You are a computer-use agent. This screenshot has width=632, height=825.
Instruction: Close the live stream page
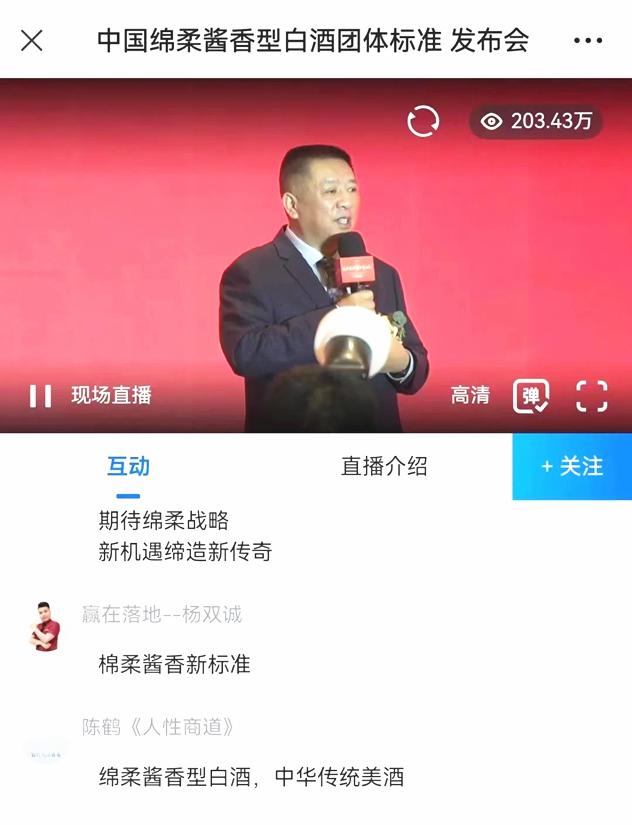[32, 40]
